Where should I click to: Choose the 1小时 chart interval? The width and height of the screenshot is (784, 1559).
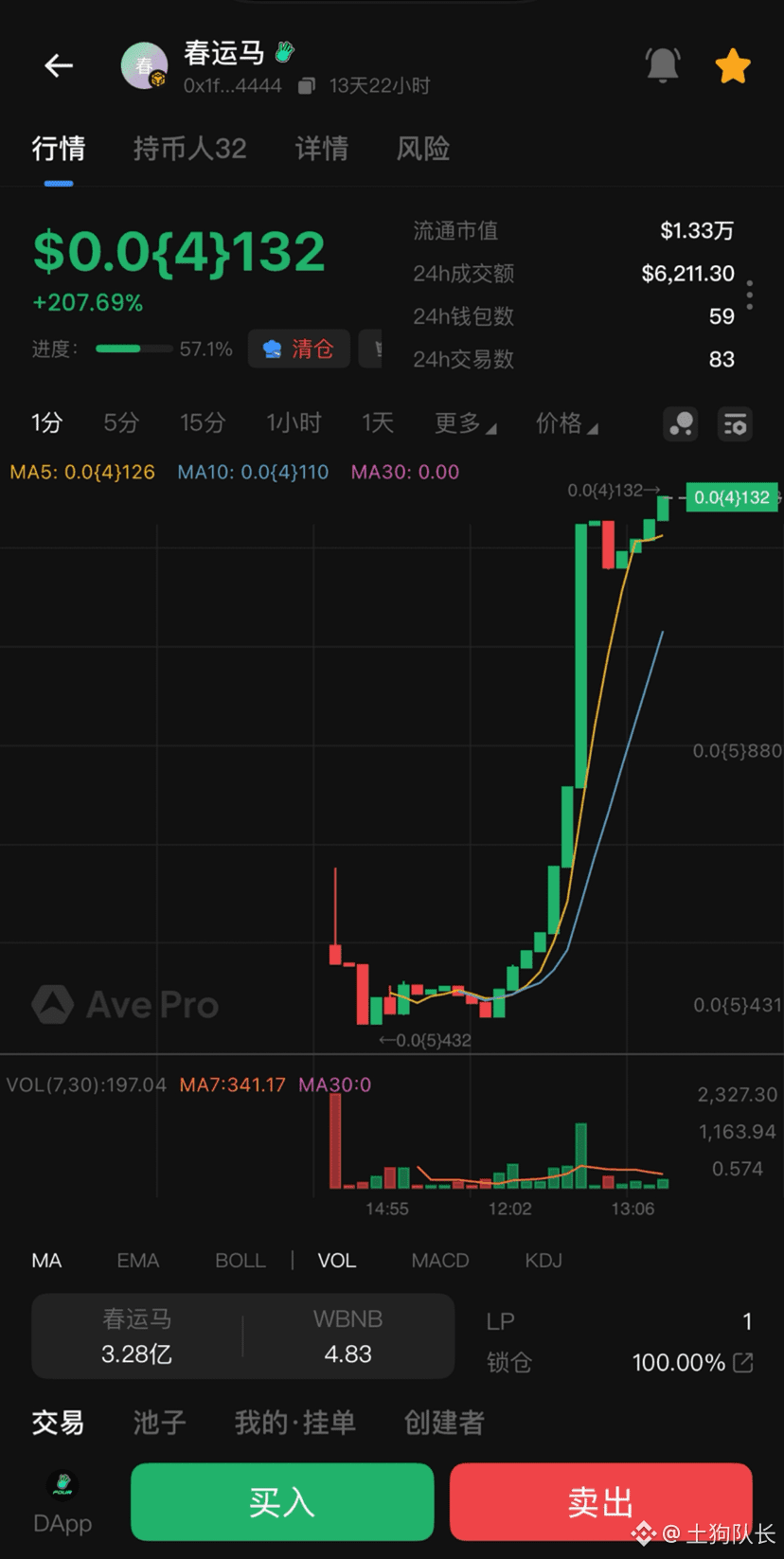pyautogui.click(x=294, y=422)
